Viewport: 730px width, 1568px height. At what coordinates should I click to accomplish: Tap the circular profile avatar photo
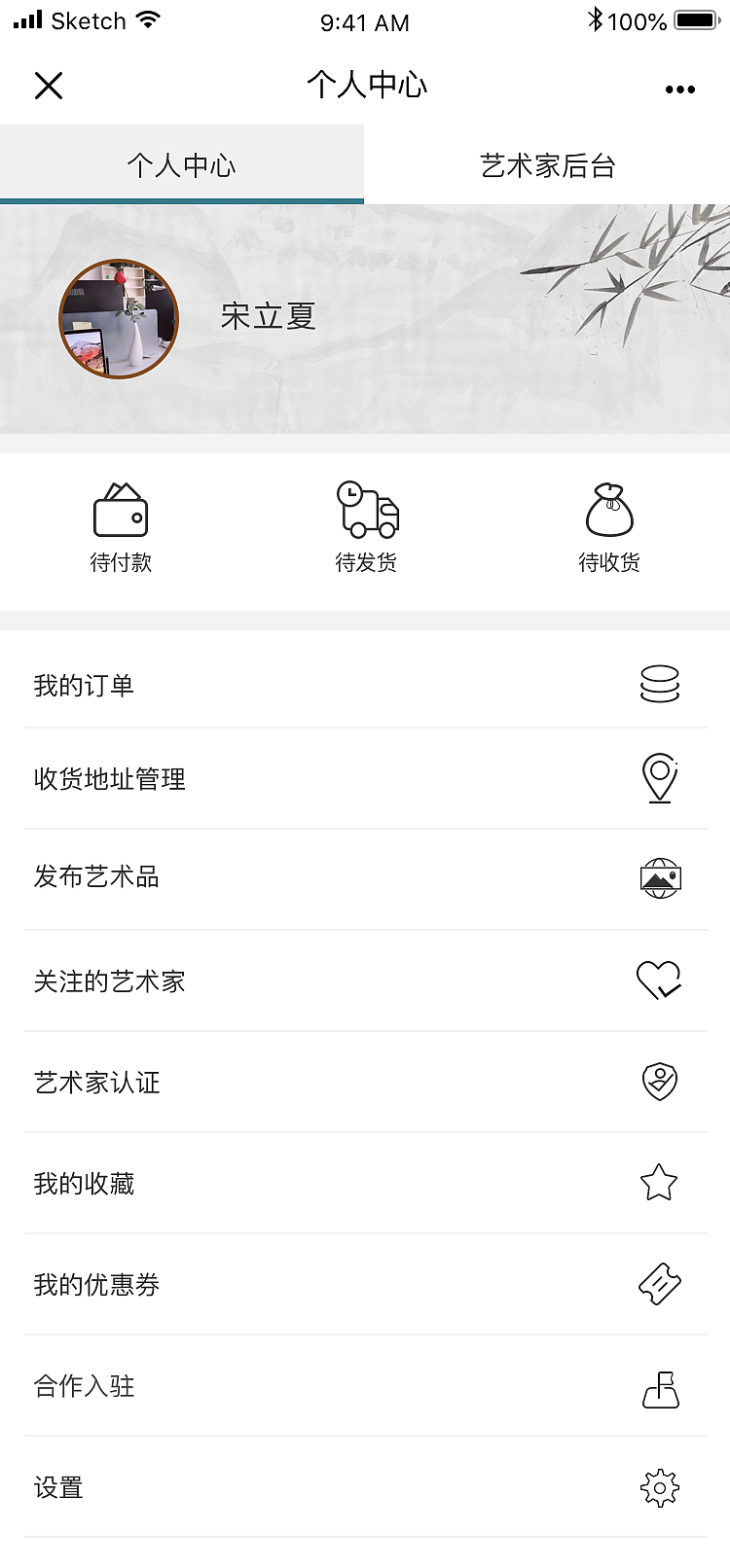[119, 318]
